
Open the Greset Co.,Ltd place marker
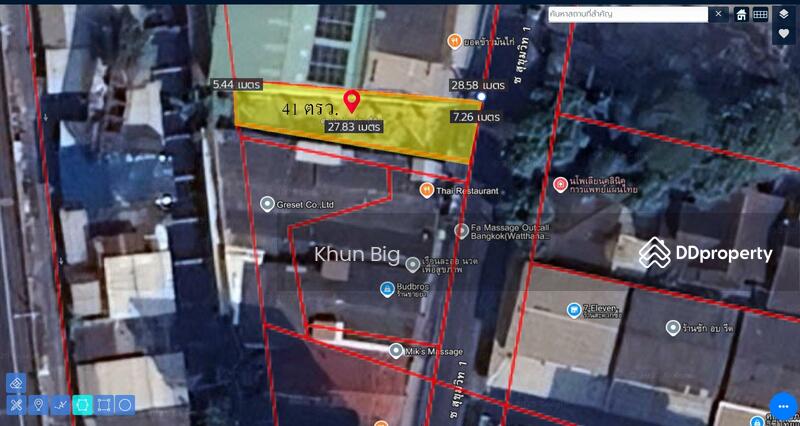pyautogui.click(x=267, y=204)
